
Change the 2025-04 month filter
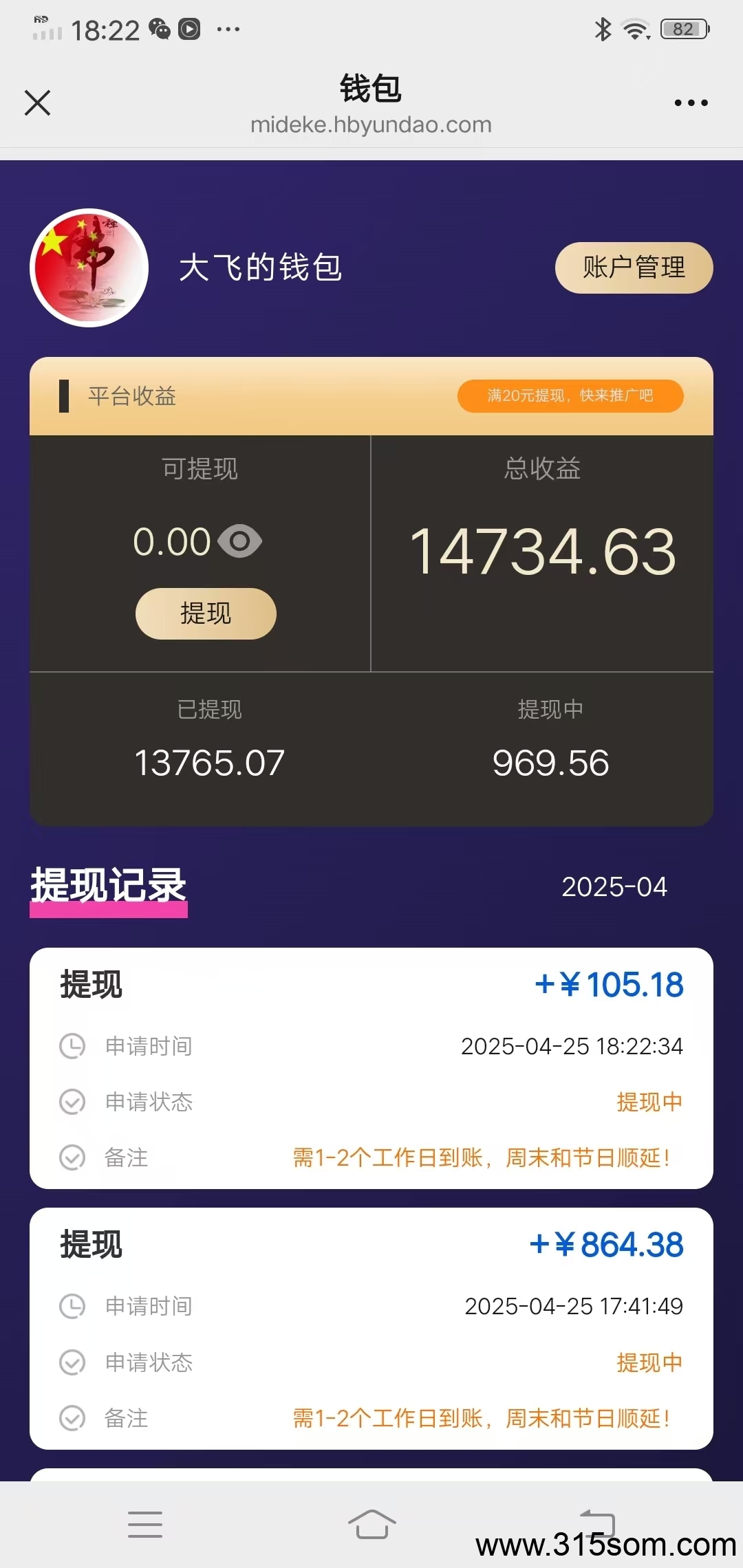tap(614, 887)
